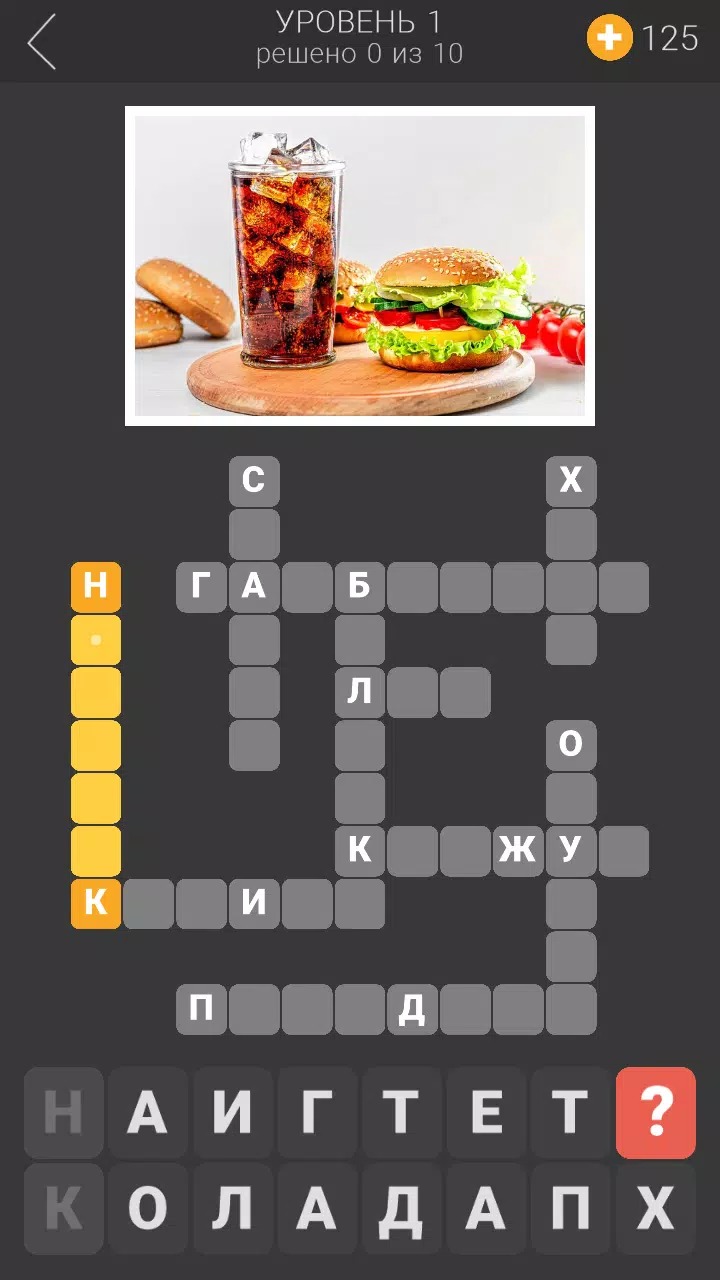The width and height of the screenshot is (720, 1280).
Task: Pick the letter Е tile from letter bank
Action: [x=486, y=1113]
